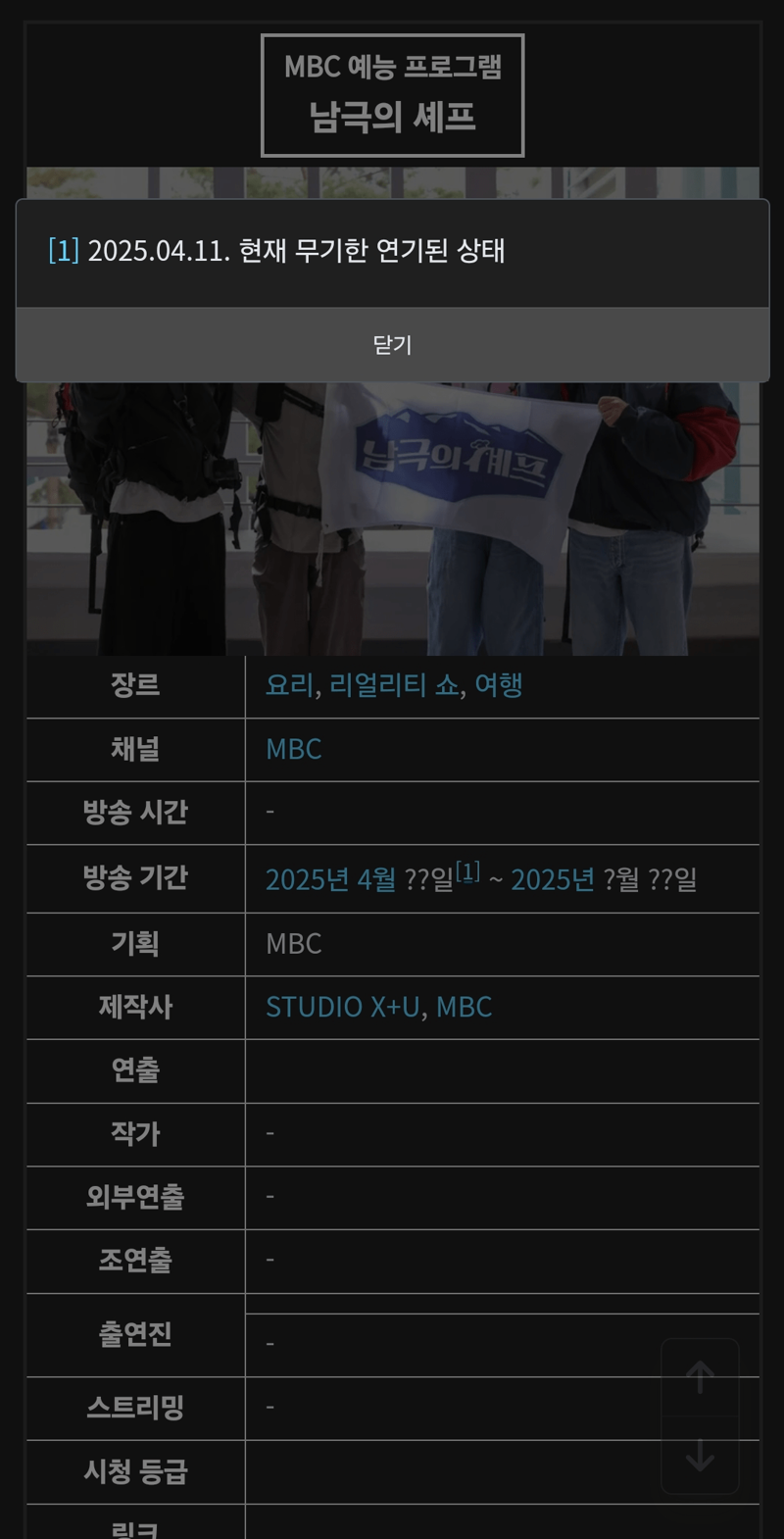This screenshot has width=784, height=1539.
Task: Jump to page top with up arrow
Action: (x=700, y=1377)
